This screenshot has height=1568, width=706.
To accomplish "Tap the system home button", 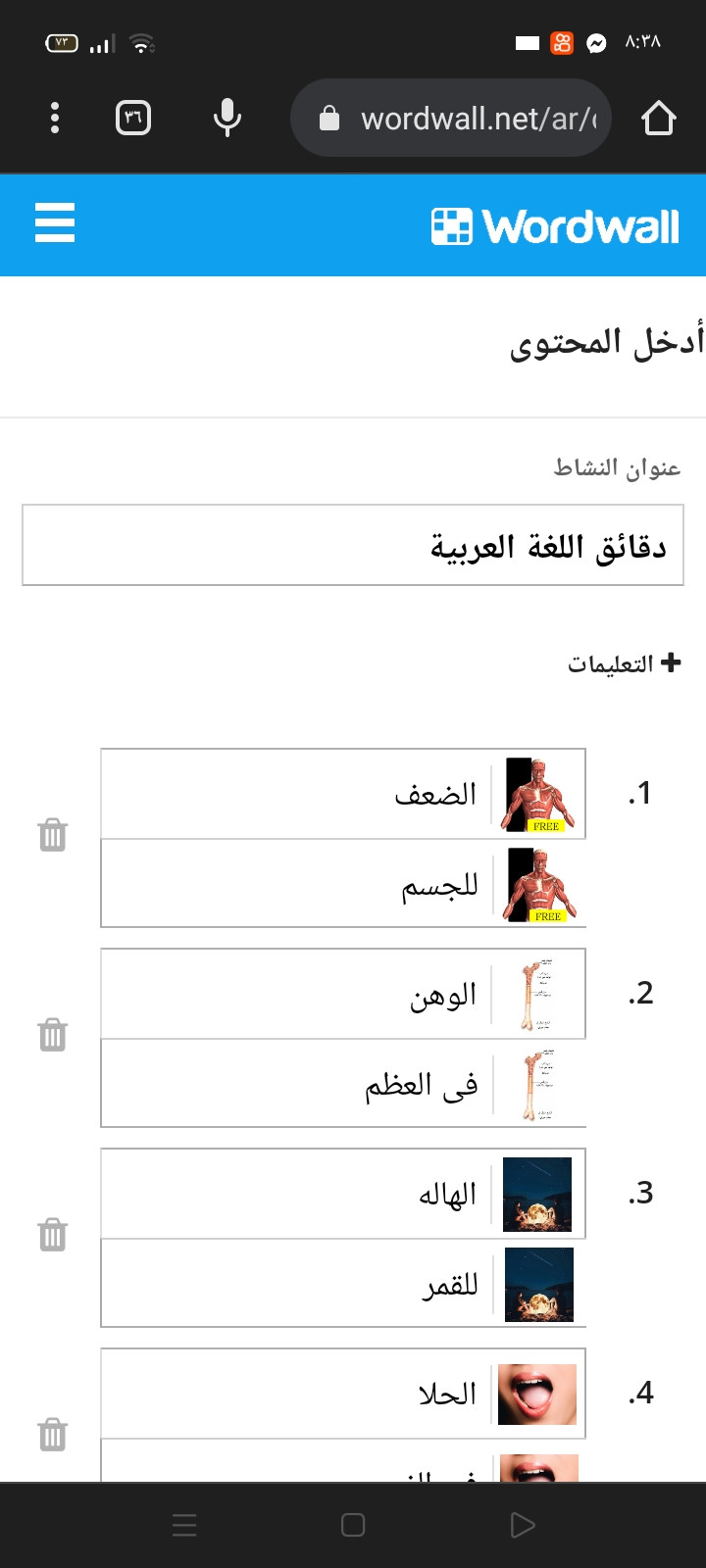I will coord(353,1525).
